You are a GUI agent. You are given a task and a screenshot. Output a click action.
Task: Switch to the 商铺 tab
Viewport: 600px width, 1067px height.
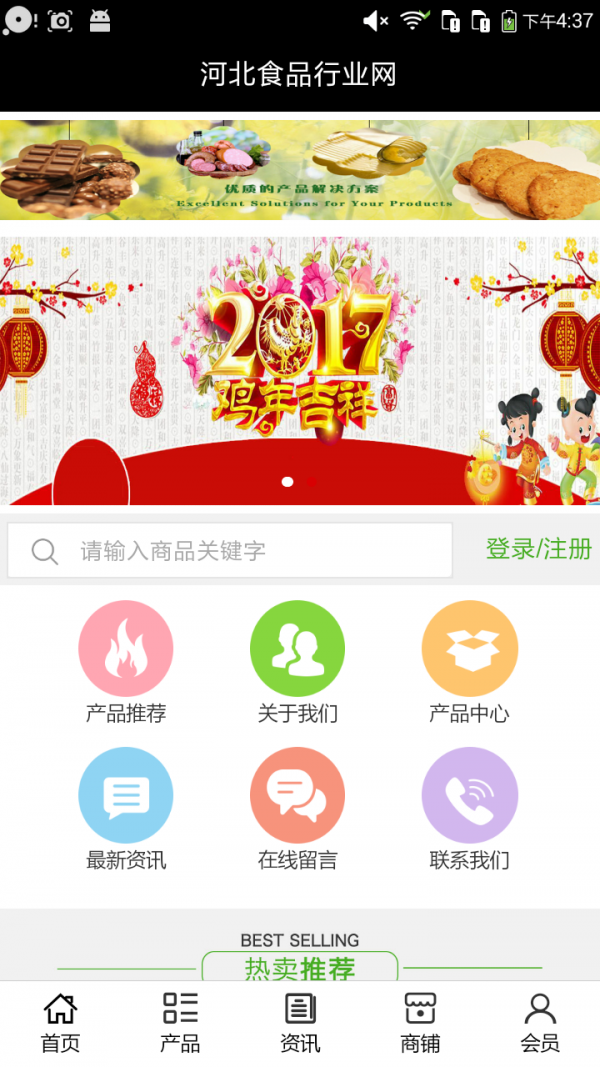(x=420, y=1023)
